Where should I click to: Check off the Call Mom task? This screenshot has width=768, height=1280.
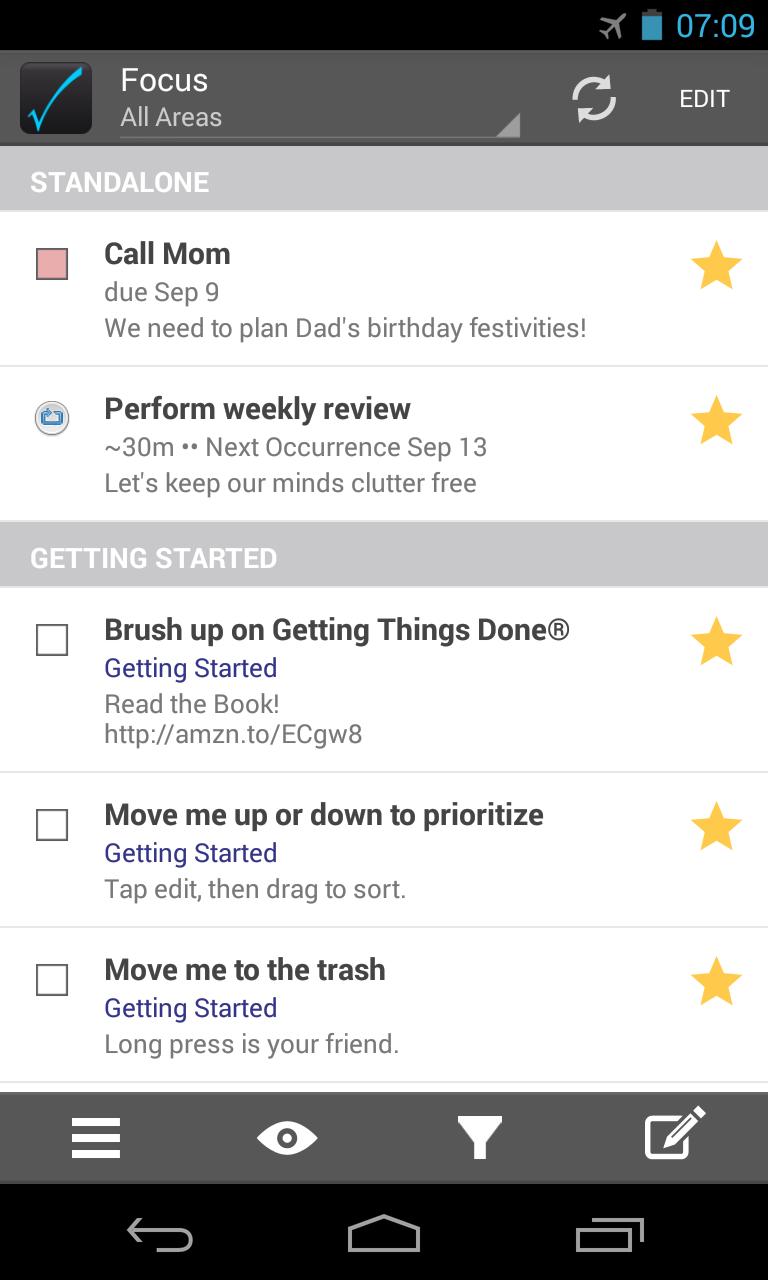click(x=52, y=264)
